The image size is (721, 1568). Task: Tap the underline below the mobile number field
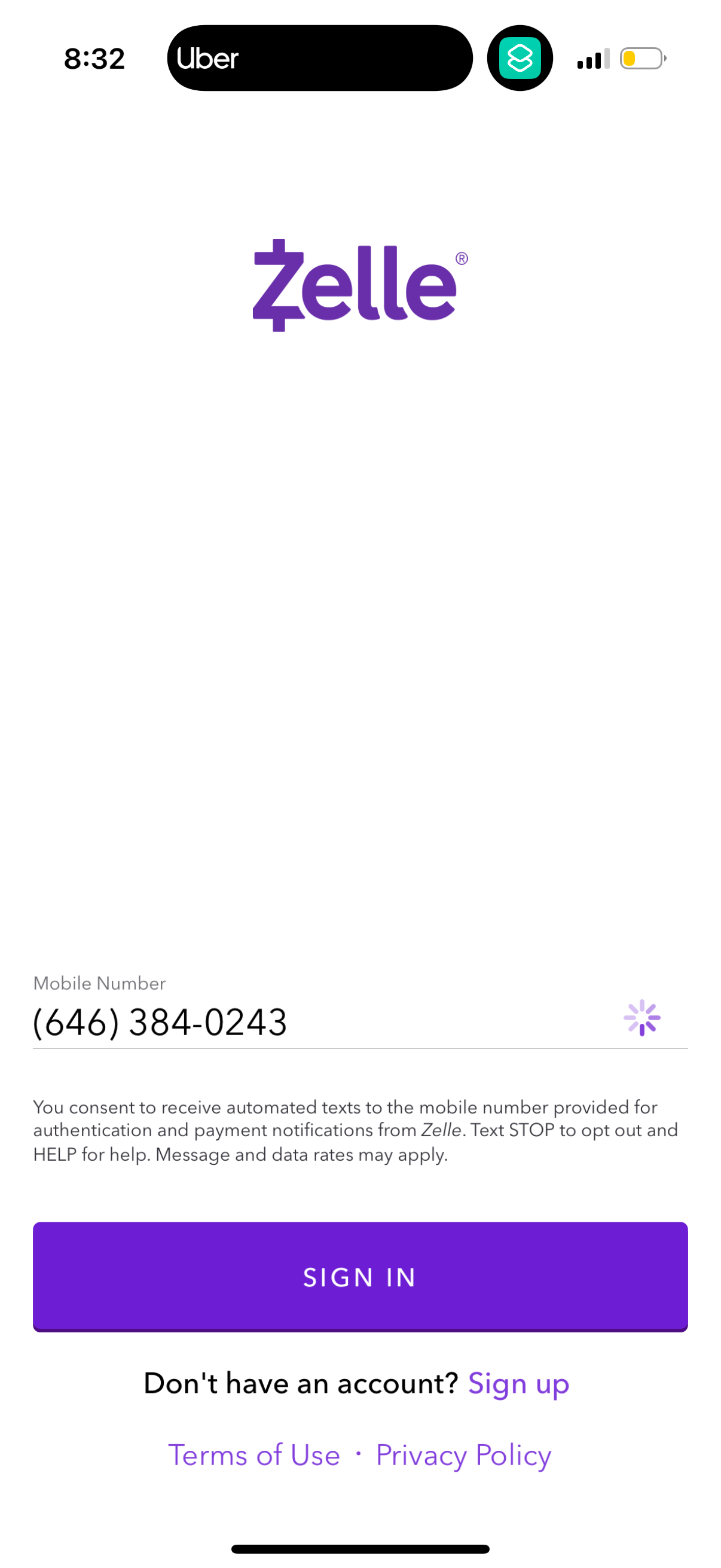[360, 1050]
